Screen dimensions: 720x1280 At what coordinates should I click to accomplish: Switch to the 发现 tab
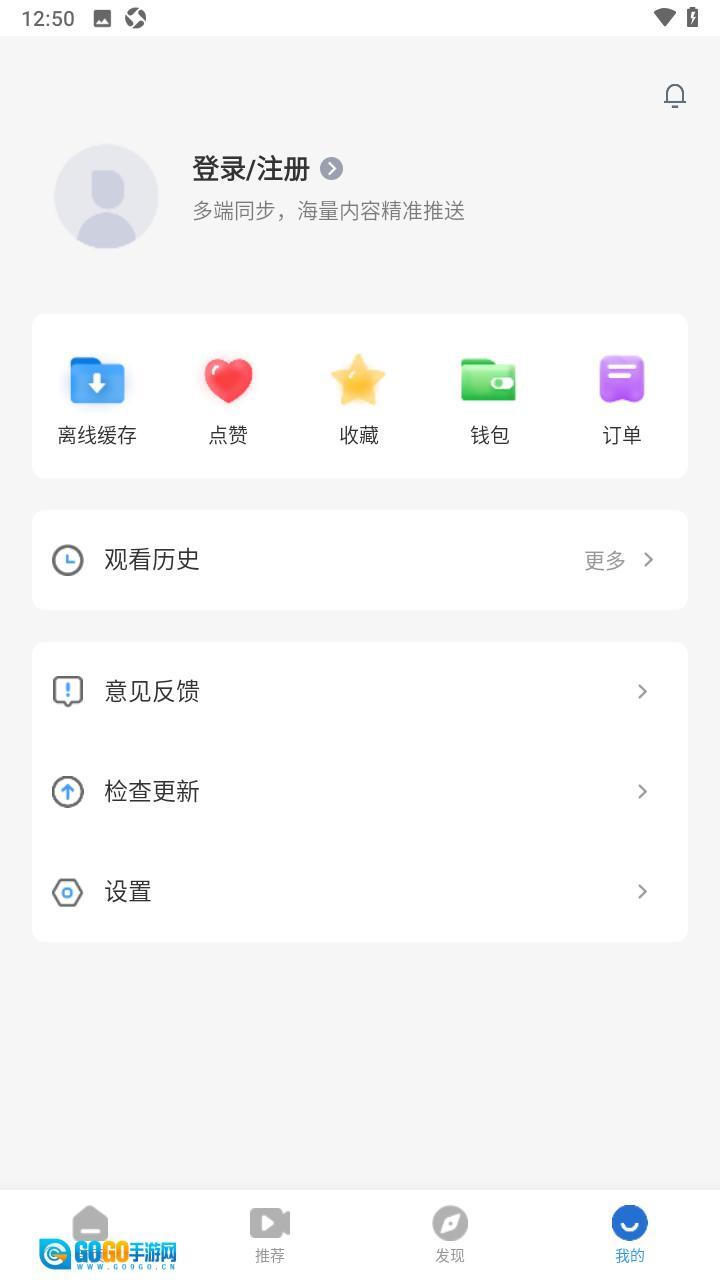coord(450,1234)
